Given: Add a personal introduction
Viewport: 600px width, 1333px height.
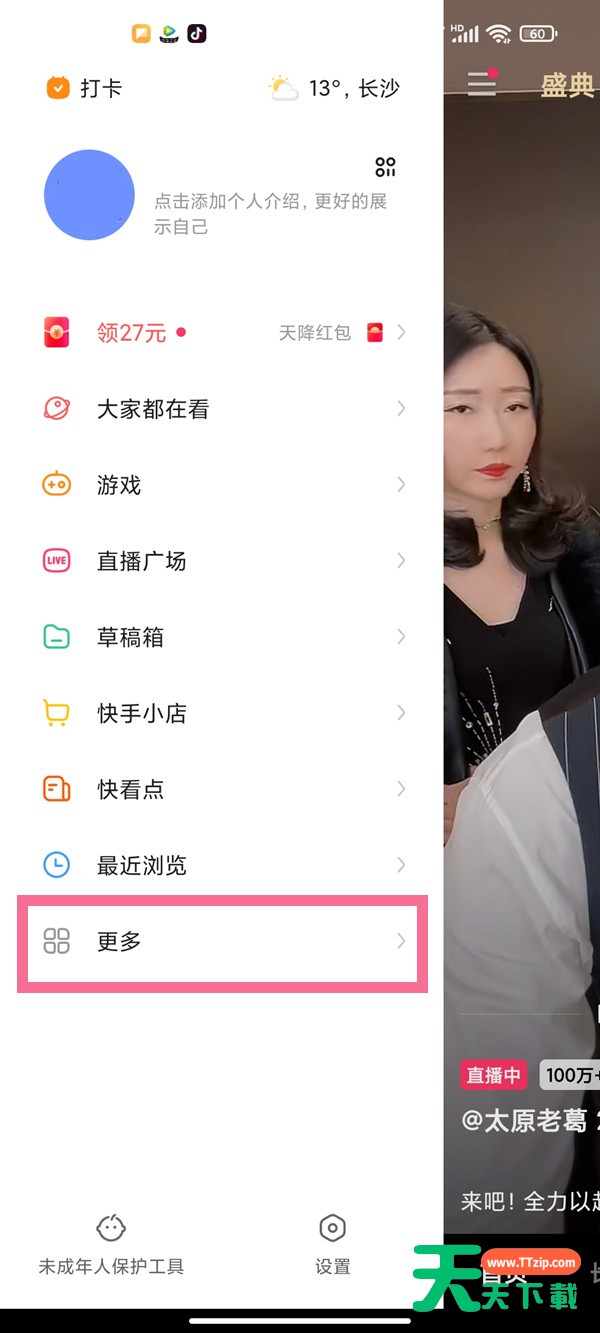Looking at the screenshot, I should 270,214.
